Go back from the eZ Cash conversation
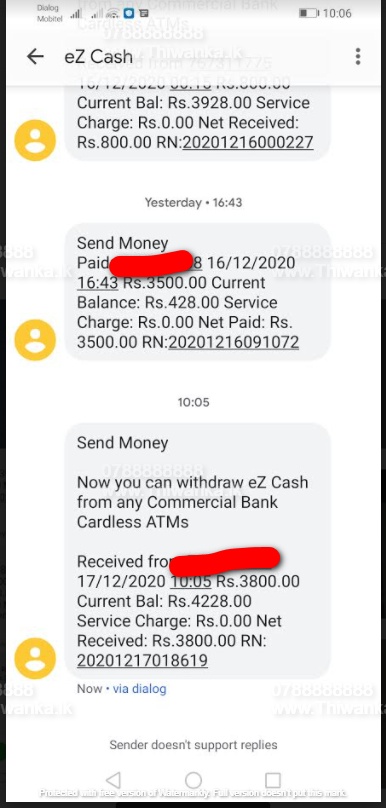386x808 pixels. pos(35,56)
